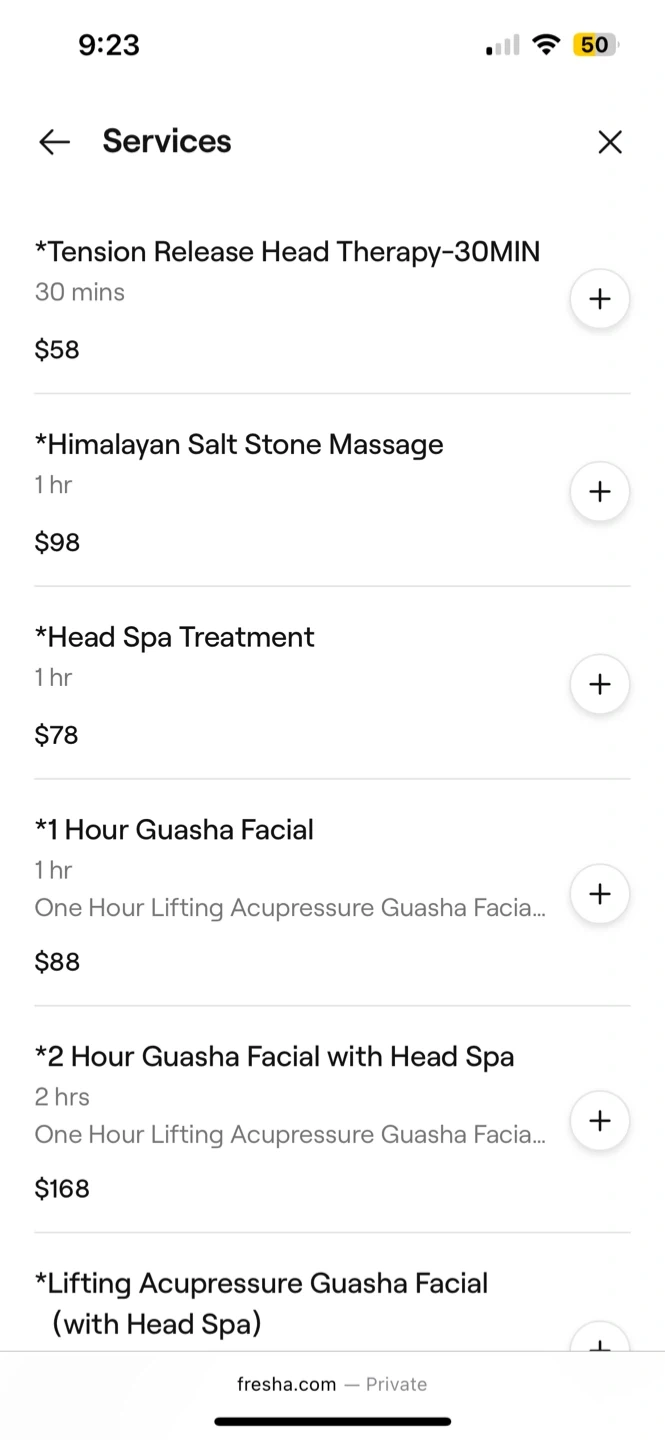Viewport: 665px width, 1440px height.
Task: Add Tension Release Head Therapy-30MIN service
Action: [x=599, y=299]
